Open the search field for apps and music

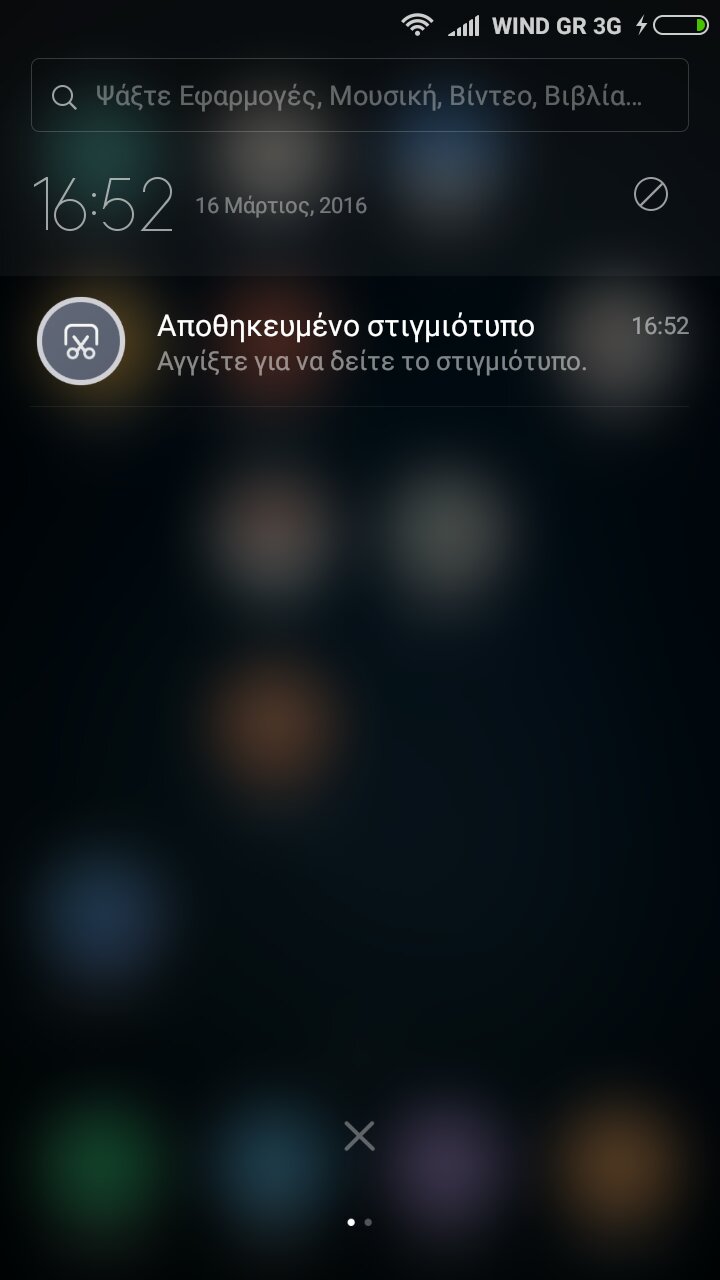pyautogui.click(x=360, y=96)
